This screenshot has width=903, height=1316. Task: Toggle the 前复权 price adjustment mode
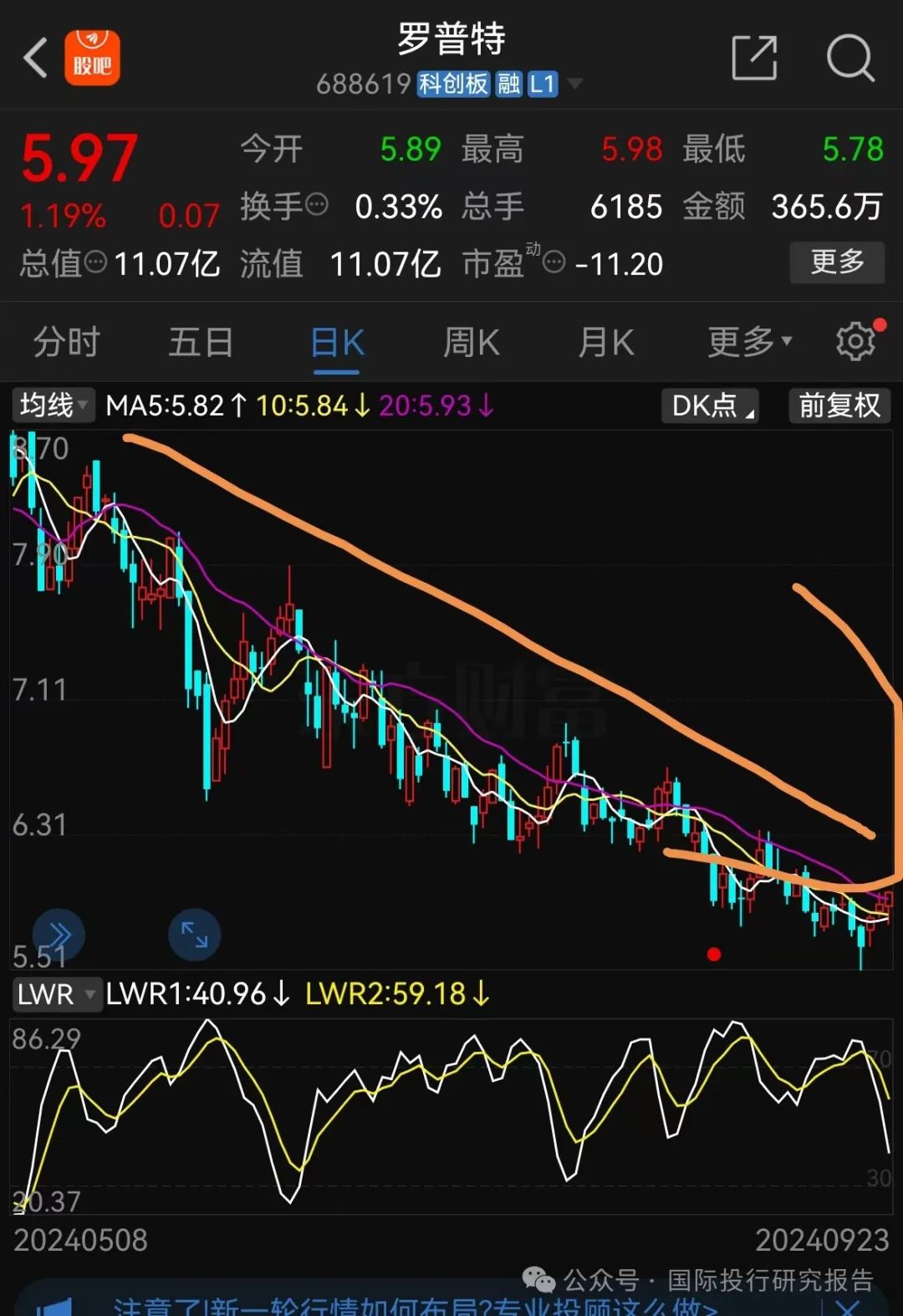tap(839, 406)
